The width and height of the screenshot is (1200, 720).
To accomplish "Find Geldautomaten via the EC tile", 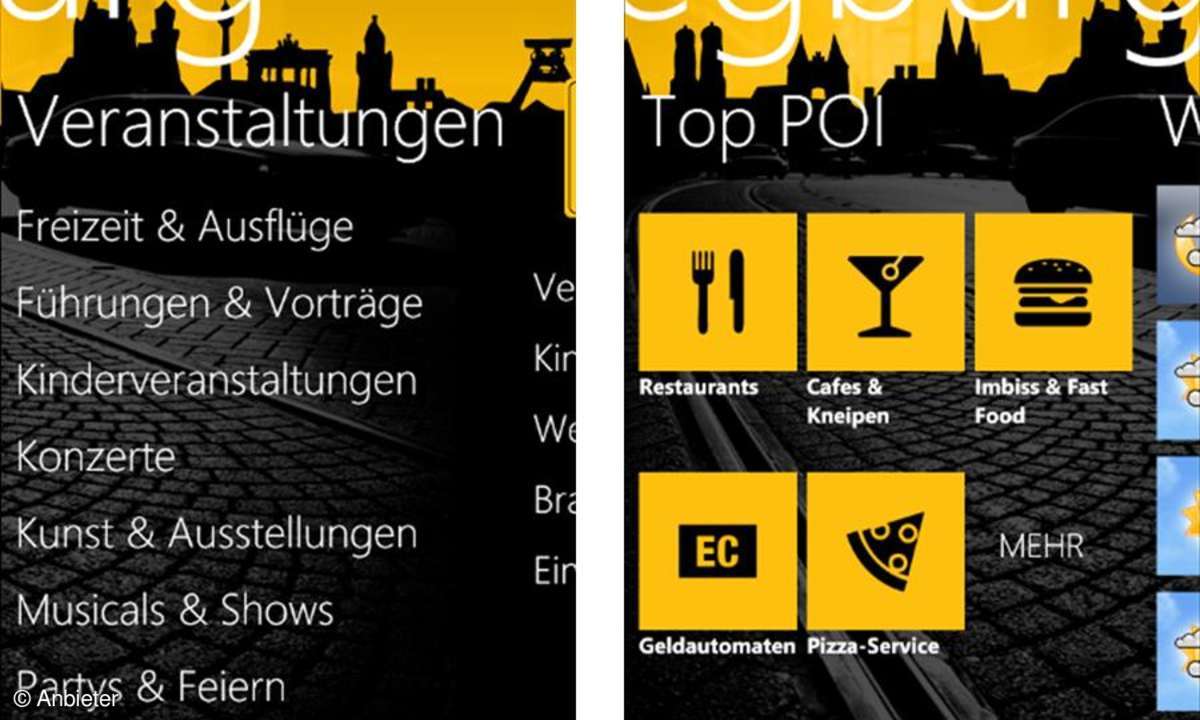I will pyautogui.click(x=717, y=551).
